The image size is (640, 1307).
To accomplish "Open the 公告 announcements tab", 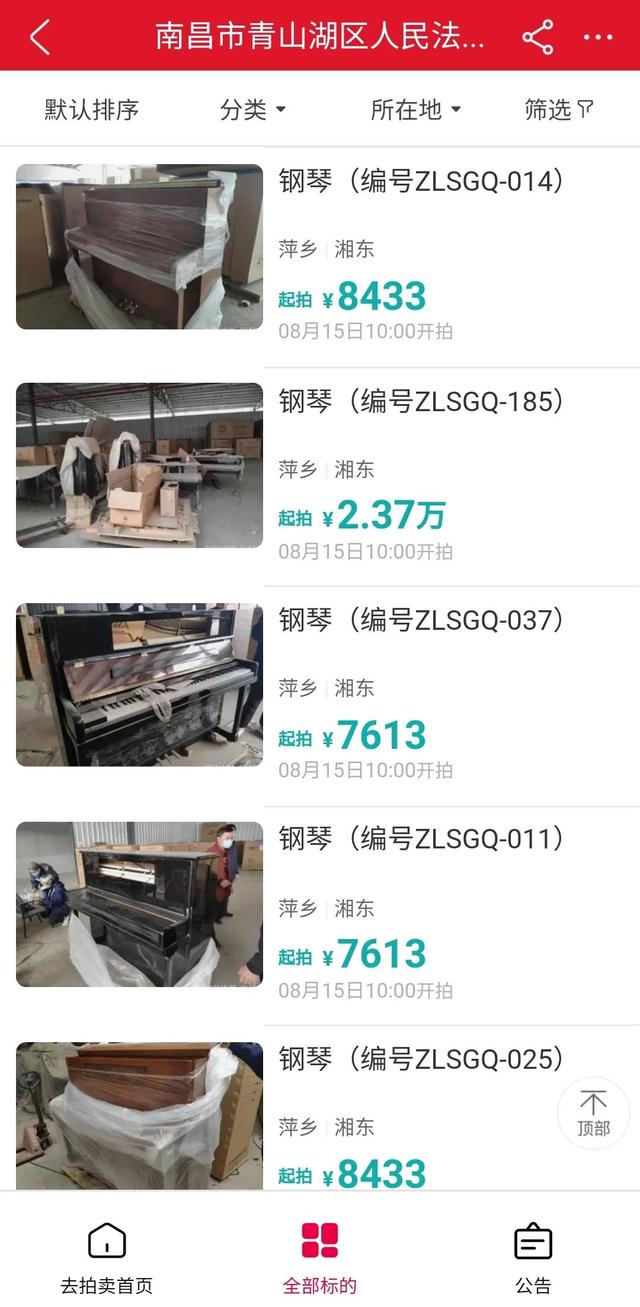I will pyautogui.click(x=533, y=1258).
